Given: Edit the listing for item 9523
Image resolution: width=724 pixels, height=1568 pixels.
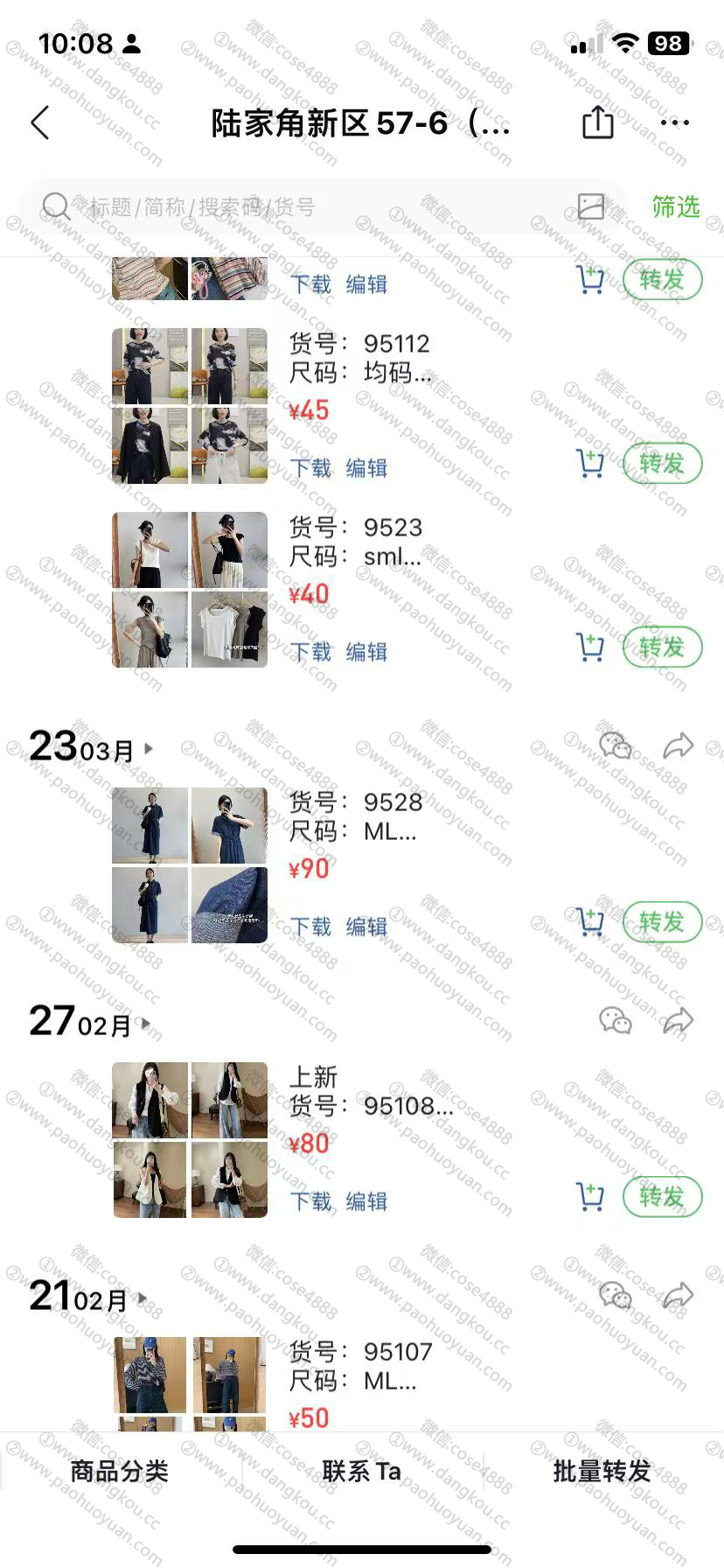Looking at the screenshot, I should (x=366, y=652).
